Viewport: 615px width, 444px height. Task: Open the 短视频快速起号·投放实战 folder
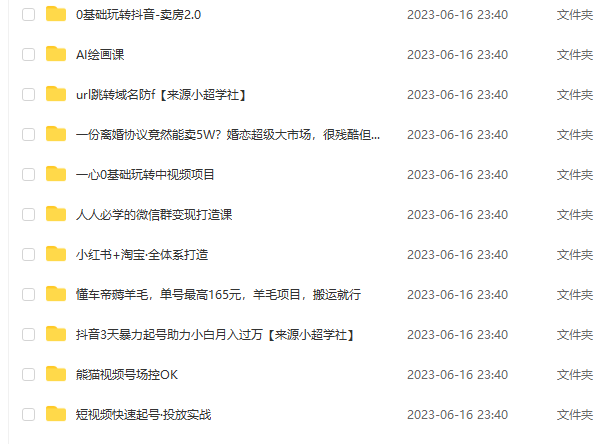143,414
